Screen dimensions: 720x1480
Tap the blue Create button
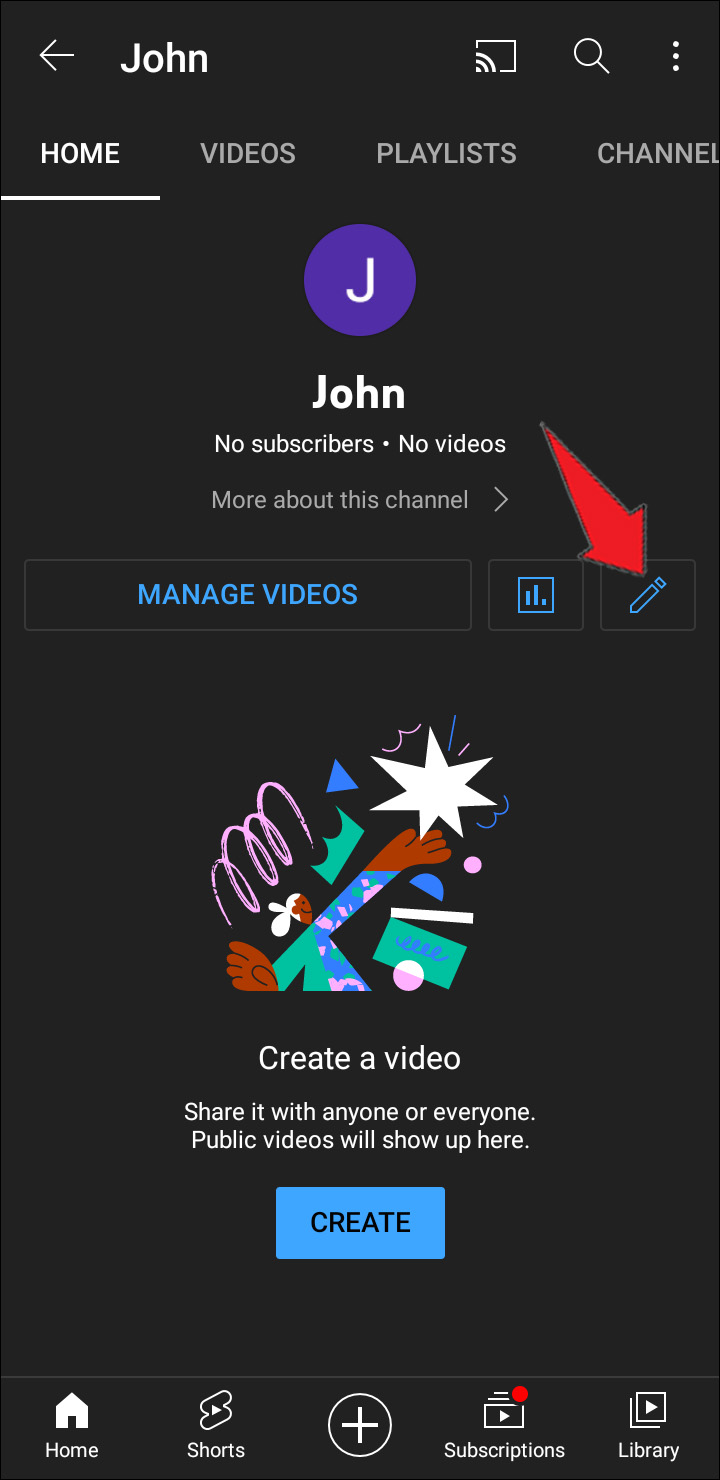[x=360, y=1222]
